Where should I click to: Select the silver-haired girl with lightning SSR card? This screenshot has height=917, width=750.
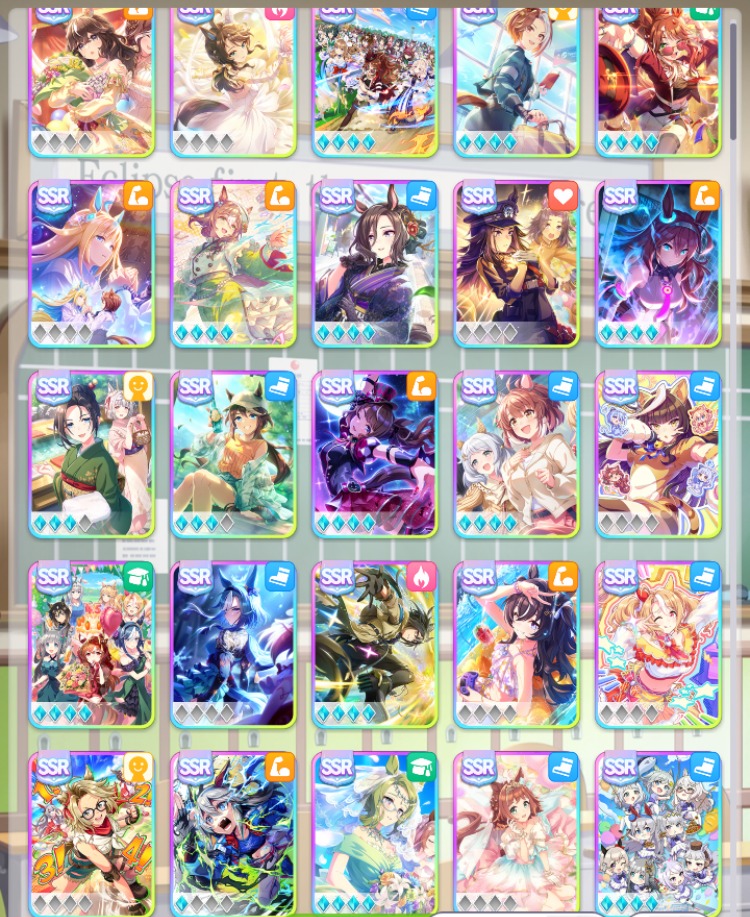coord(233,835)
